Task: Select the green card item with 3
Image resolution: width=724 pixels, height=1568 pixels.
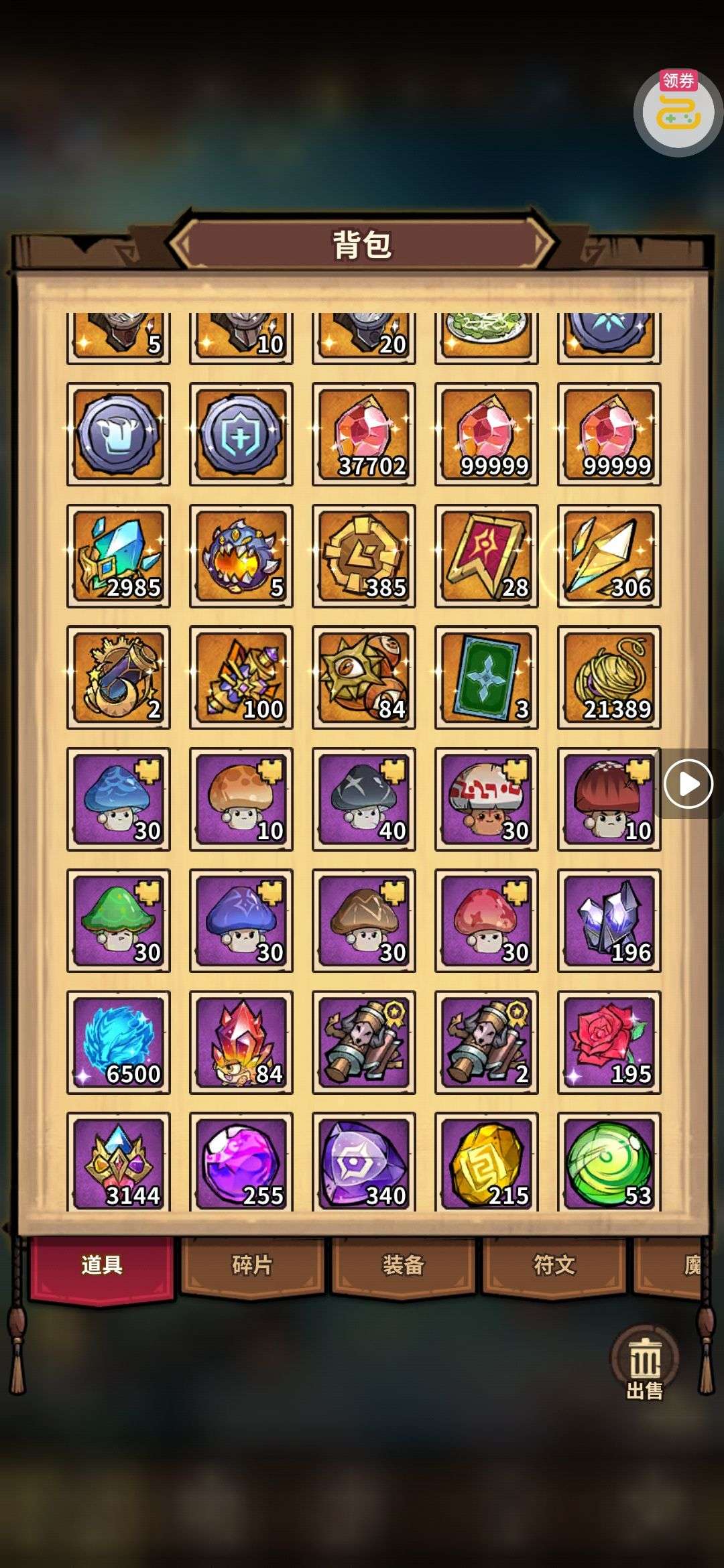Action: tap(486, 677)
